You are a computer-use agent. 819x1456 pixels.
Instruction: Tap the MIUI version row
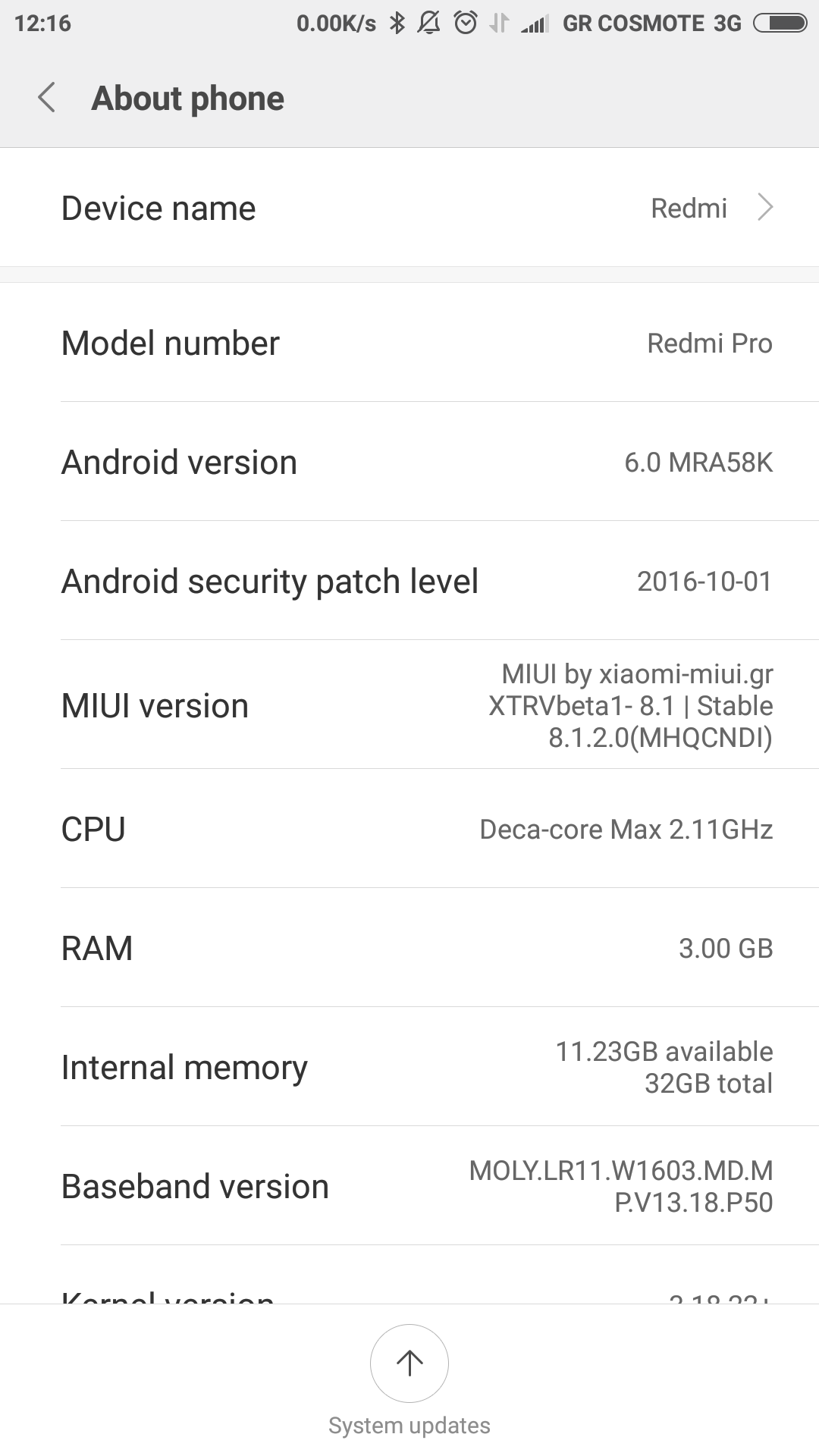tap(409, 705)
